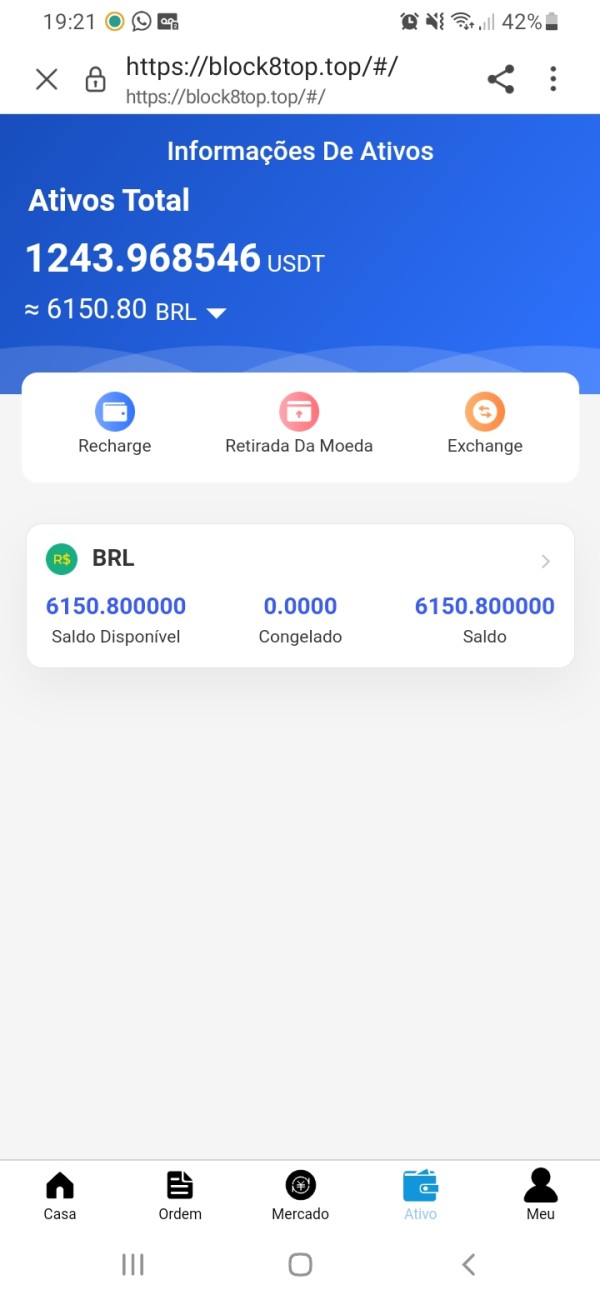Viewport: 600px width, 1300px height.
Task: Open the BRL asset card
Action: point(300,595)
